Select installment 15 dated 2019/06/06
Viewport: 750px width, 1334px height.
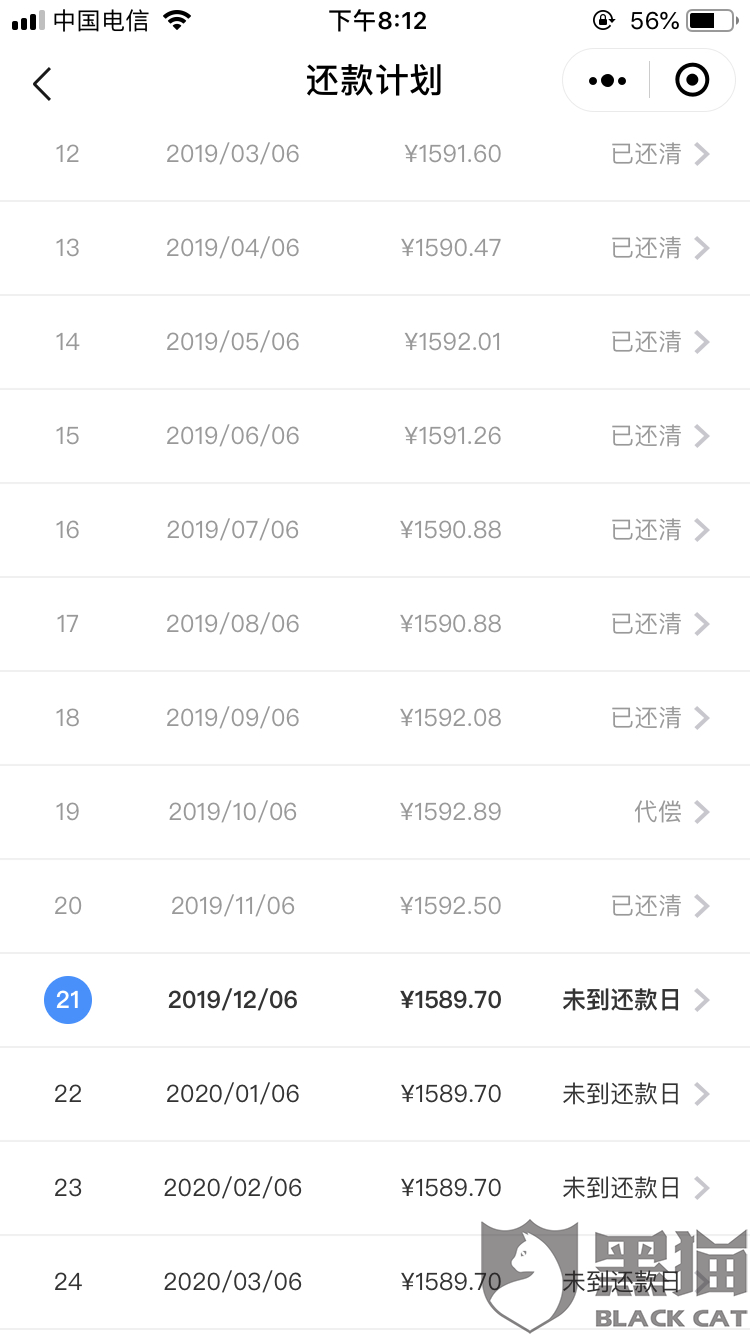tap(375, 436)
